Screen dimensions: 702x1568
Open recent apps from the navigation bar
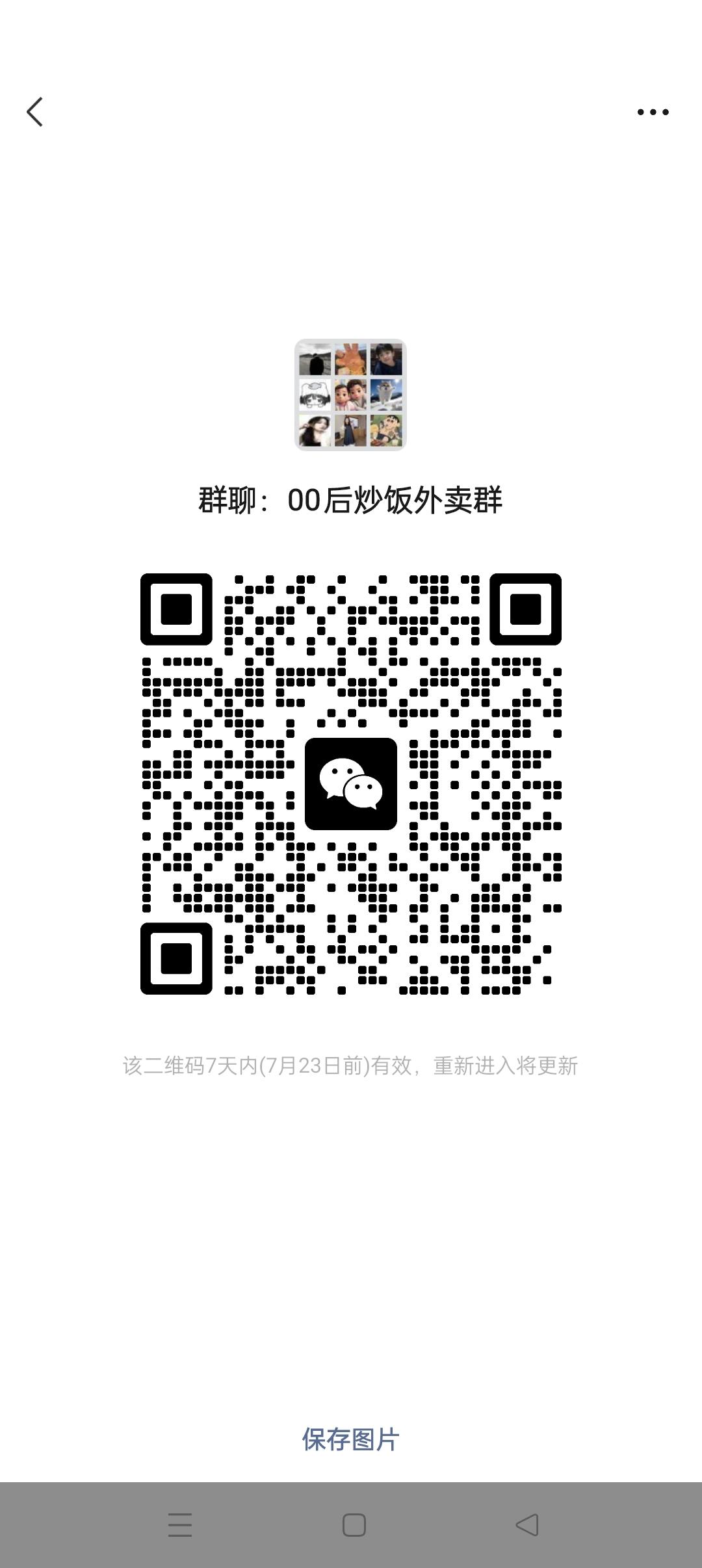pos(179,1525)
